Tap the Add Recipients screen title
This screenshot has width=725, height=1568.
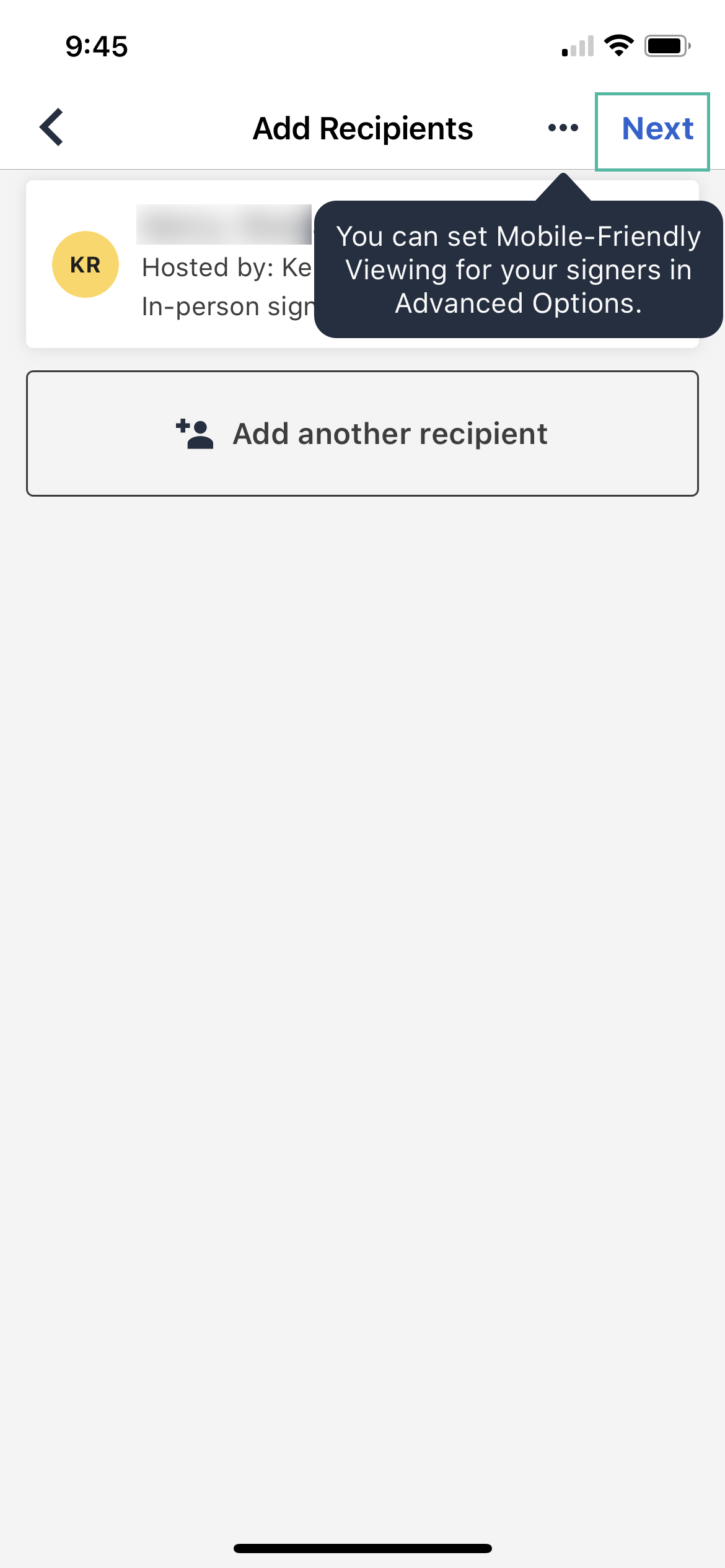(x=362, y=128)
